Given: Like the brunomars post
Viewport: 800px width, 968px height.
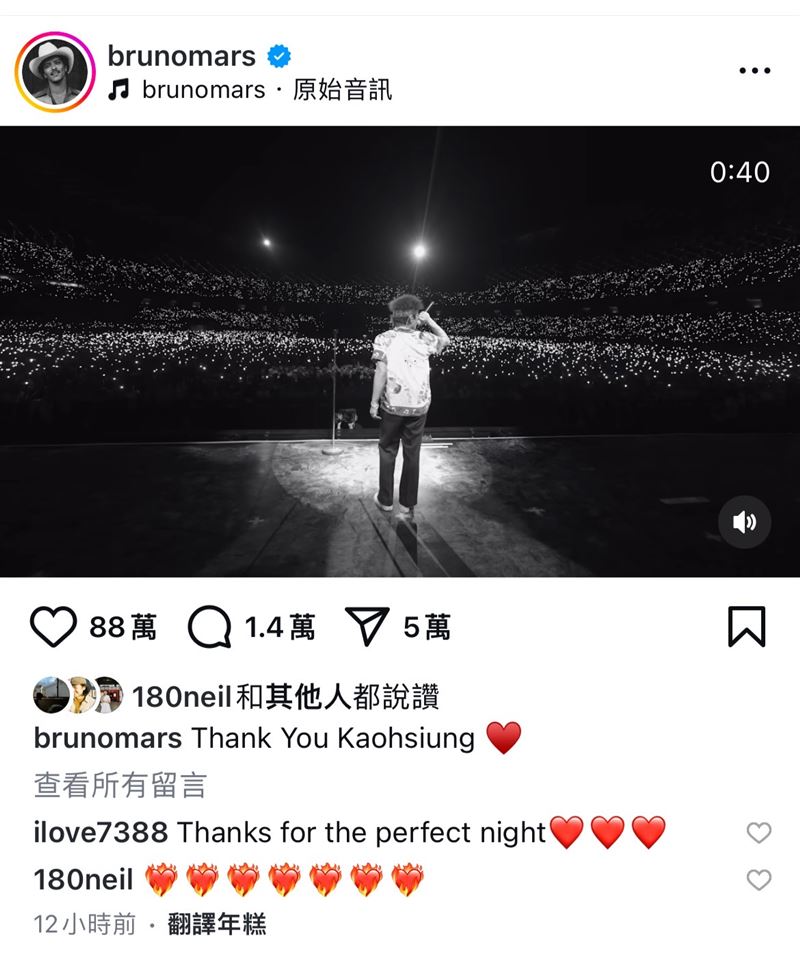Looking at the screenshot, I should pyautogui.click(x=54, y=627).
